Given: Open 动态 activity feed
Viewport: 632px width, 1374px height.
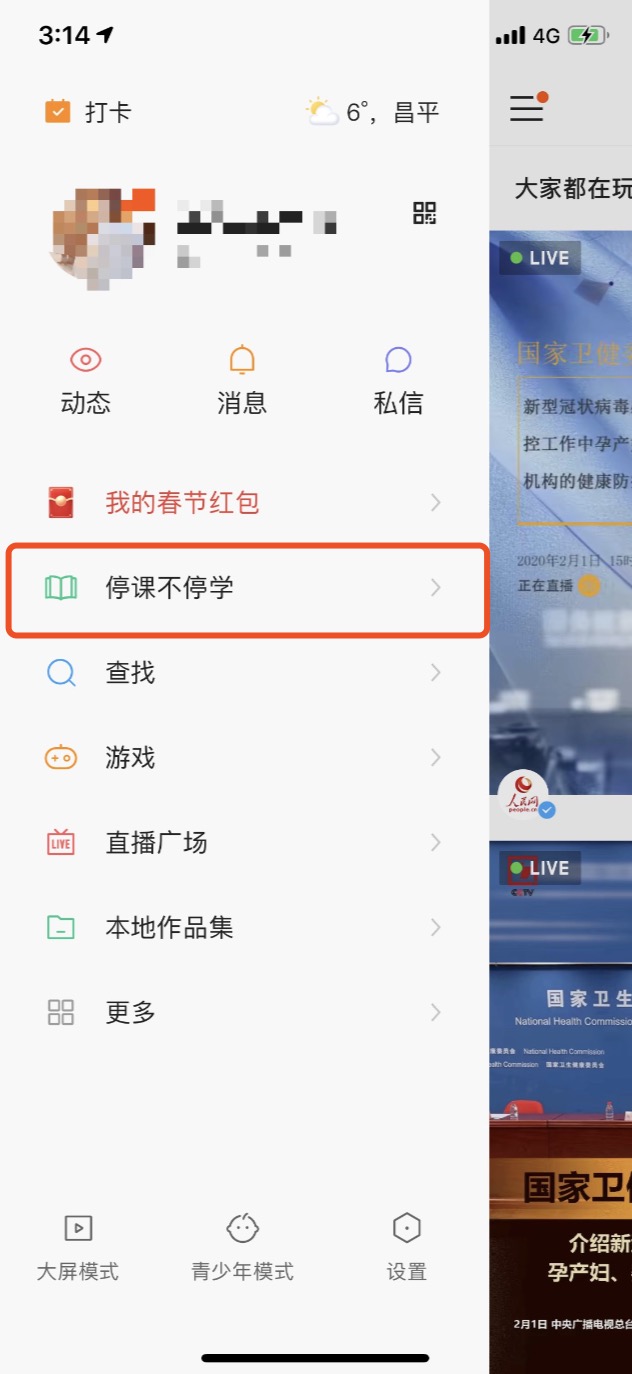Looking at the screenshot, I should (86, 382).
